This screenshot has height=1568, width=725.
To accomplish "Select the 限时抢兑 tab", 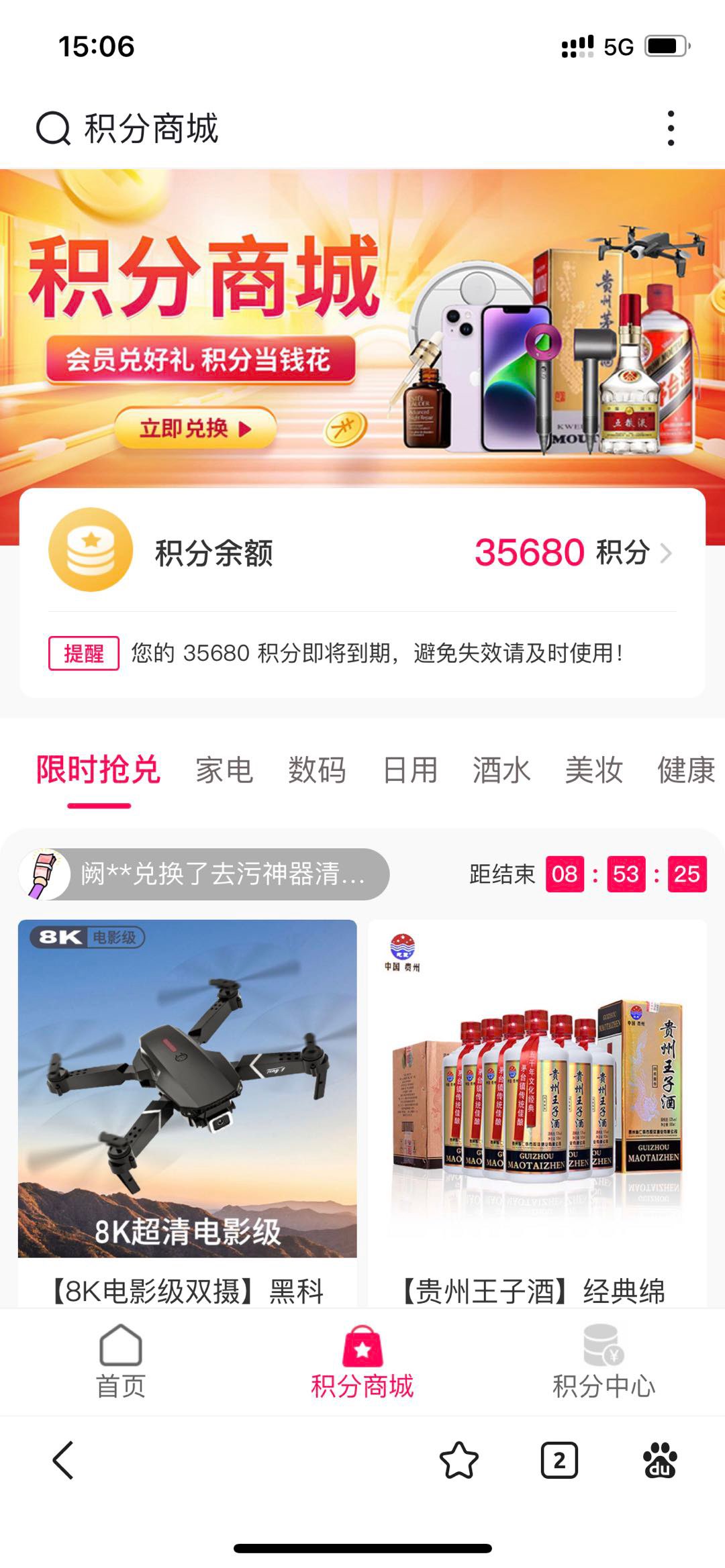I will (x=98, y=770).
